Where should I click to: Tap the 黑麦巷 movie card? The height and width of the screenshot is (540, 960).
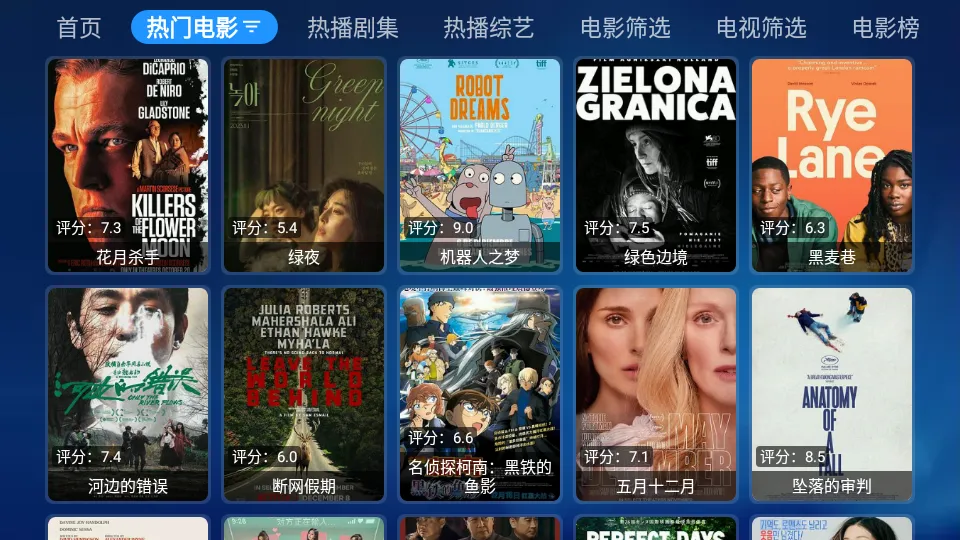coord(832,165)
